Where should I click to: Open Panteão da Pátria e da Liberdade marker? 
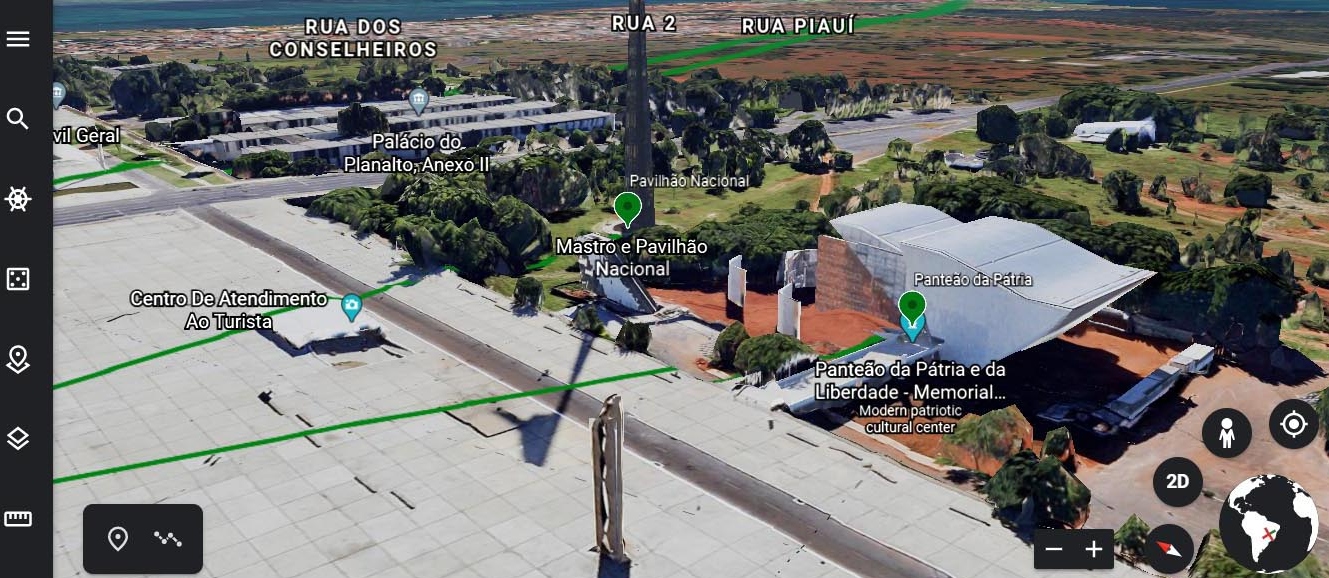point(912,306)
